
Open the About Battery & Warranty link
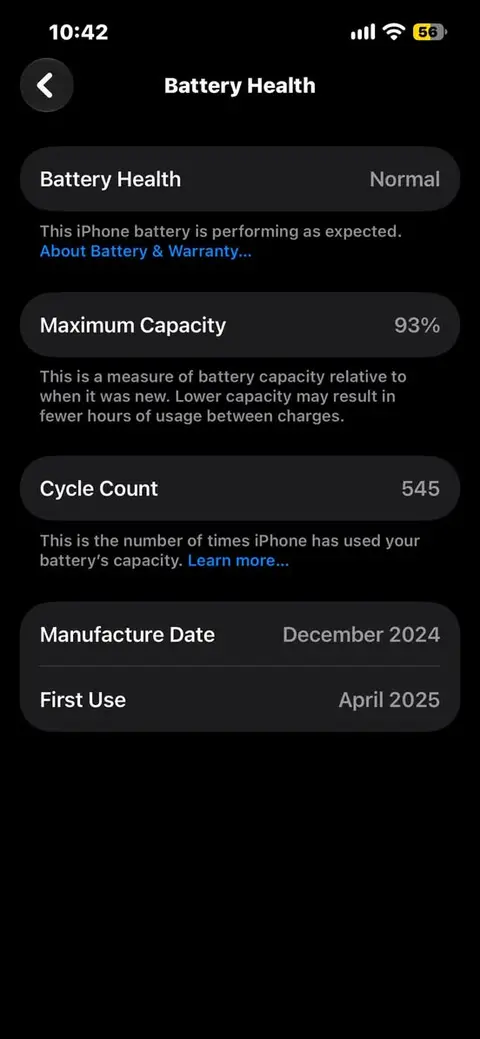(x=146, y=252)
